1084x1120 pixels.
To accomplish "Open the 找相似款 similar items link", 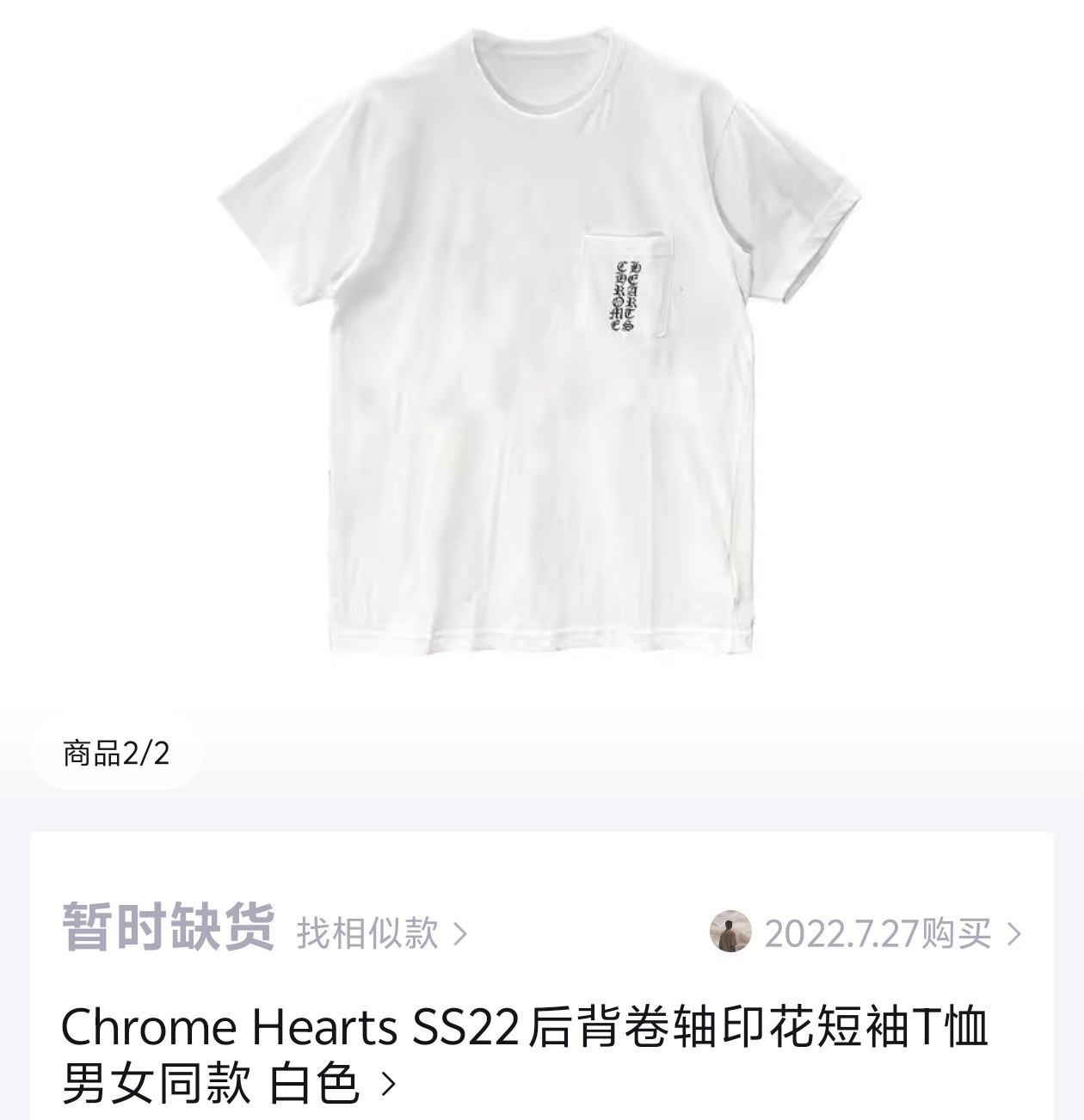I will point(381,933).
